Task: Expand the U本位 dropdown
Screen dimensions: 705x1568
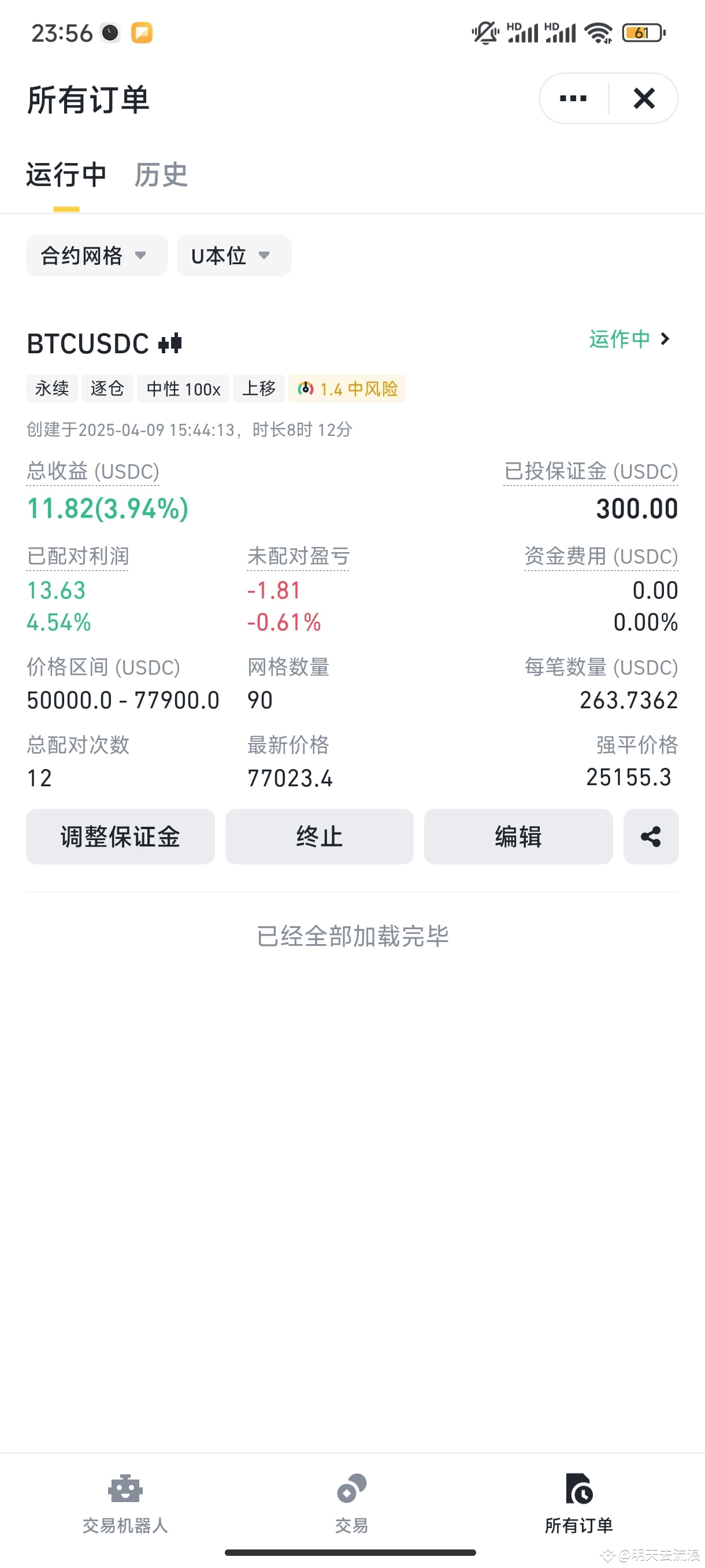Action: point(234,256)
